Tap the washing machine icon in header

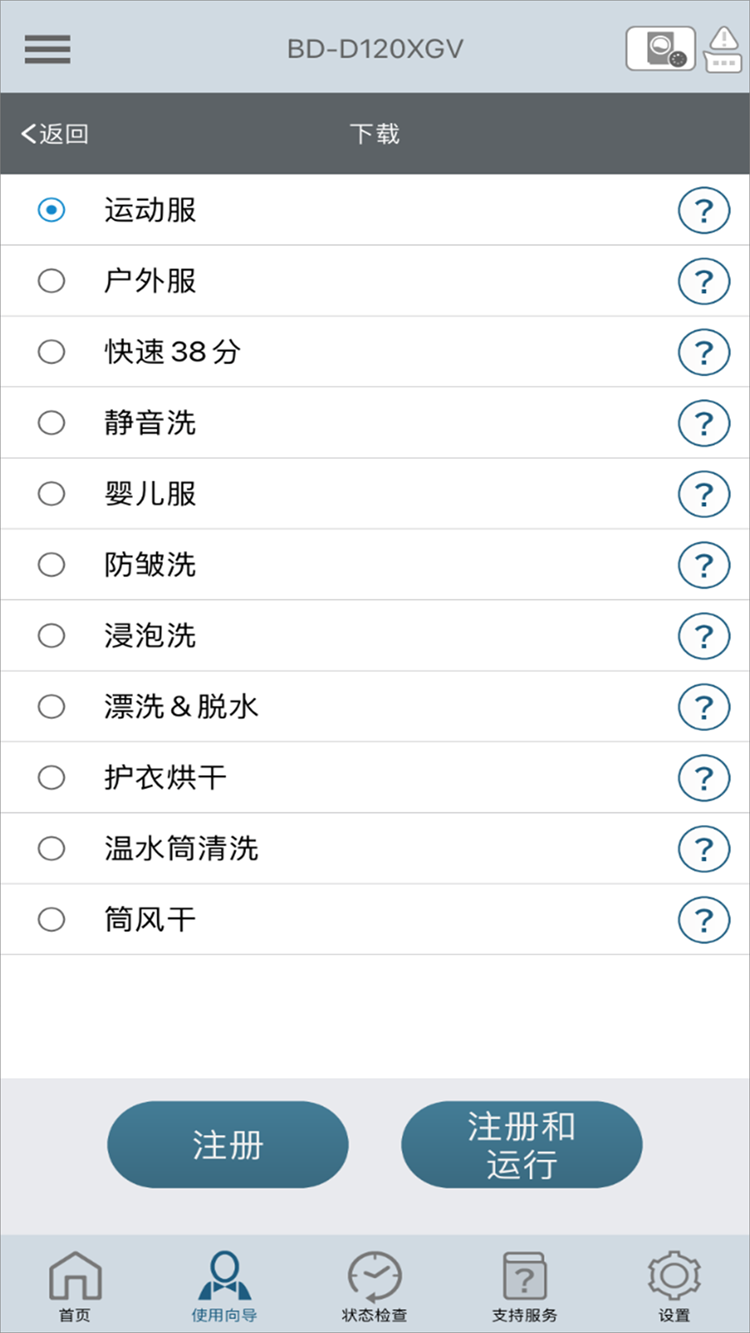(x=661, y=48)
